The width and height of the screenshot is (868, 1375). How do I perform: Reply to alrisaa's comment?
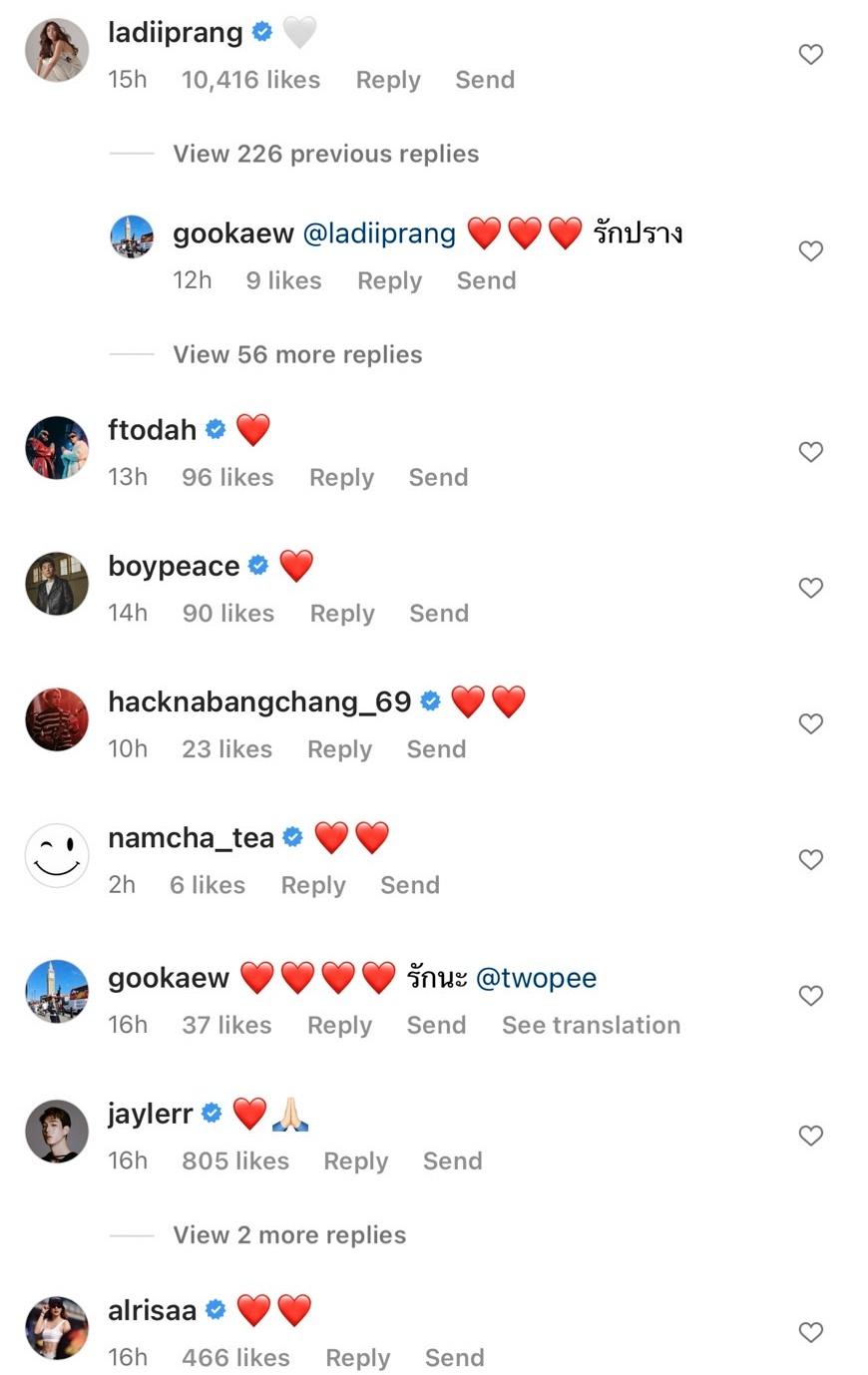click(x=358, y=1357)
